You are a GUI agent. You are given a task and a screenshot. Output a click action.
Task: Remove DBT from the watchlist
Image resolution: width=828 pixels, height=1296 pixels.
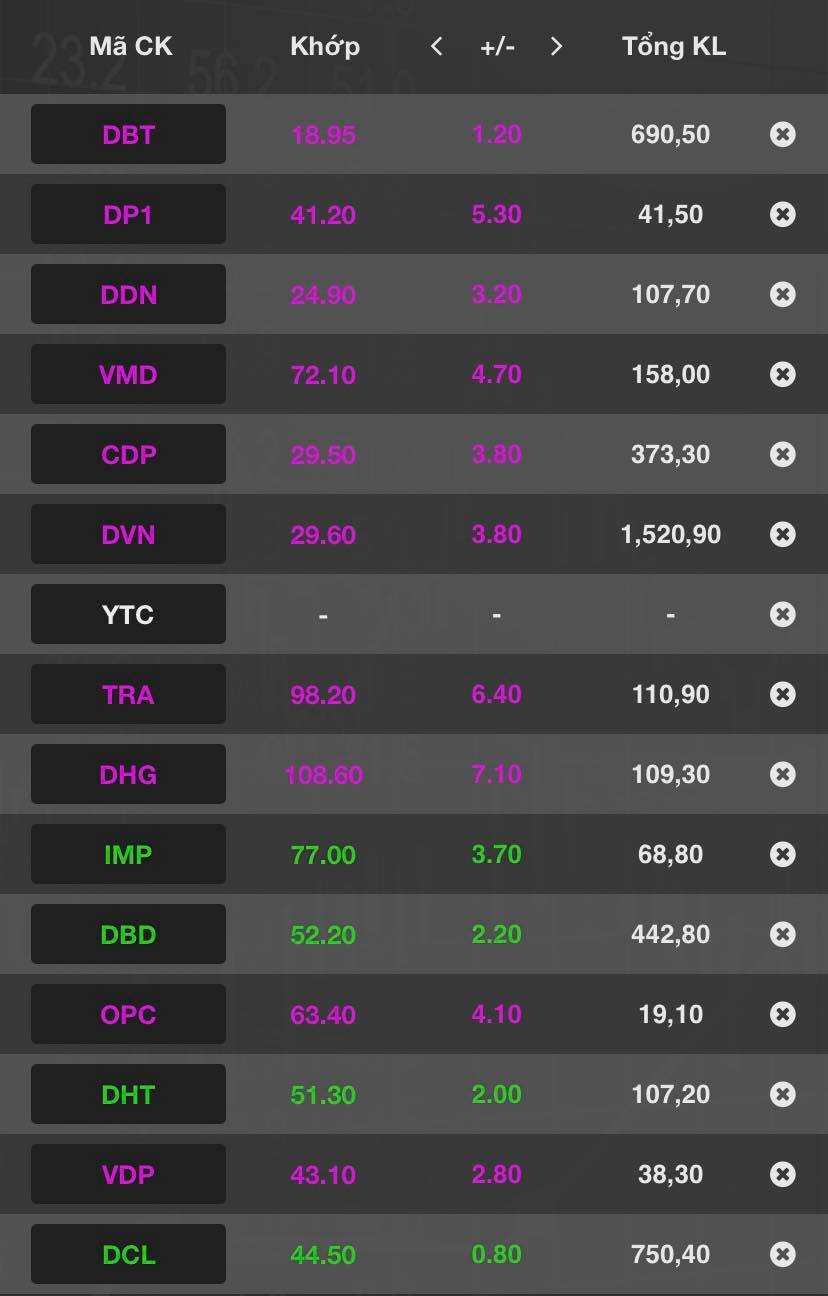(x=783, y=134)
